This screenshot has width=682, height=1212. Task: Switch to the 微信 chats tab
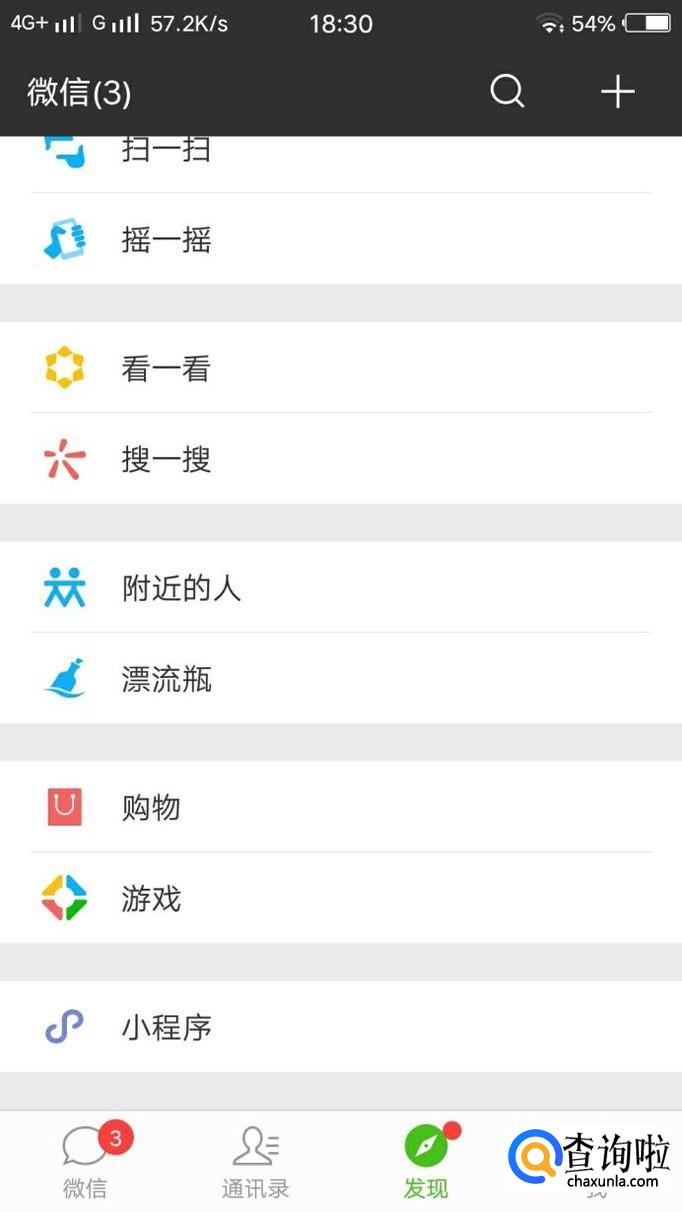[86, 1162]
